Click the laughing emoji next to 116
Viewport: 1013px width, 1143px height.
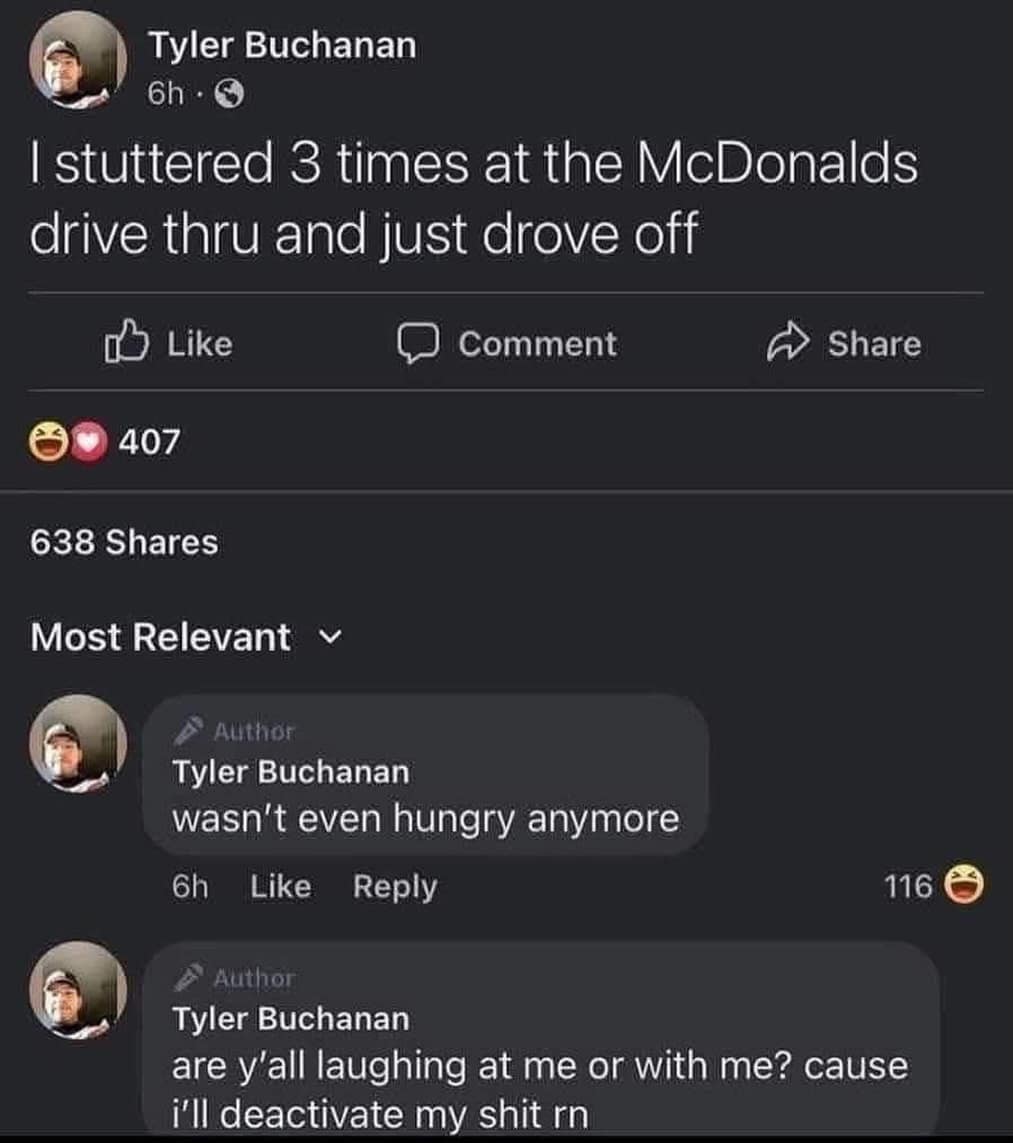pos(966,884)
